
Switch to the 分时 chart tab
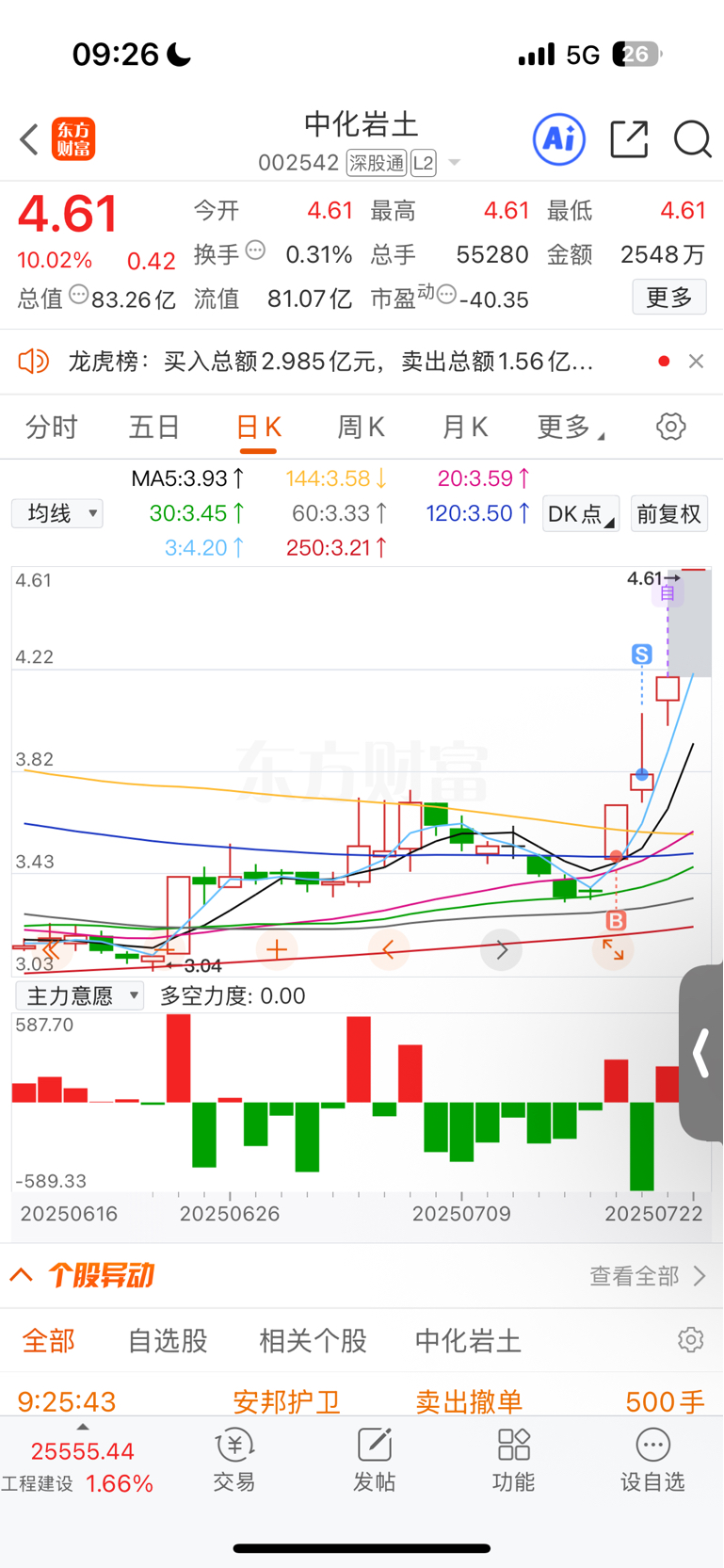tap(52, 428)
